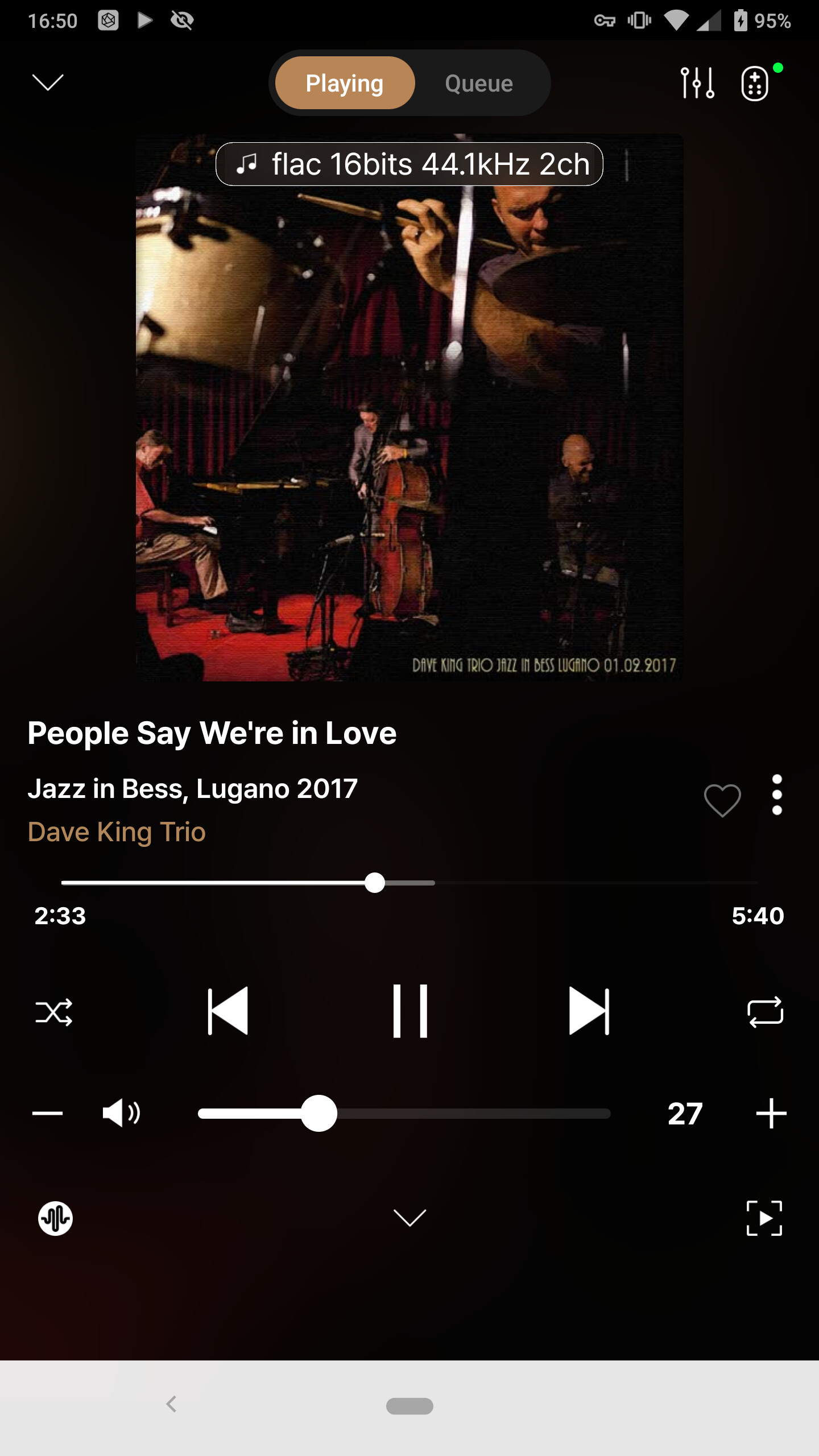Increase volume with the plus button
This screenshot has width=819, height=1456.
pos(771,1114)
